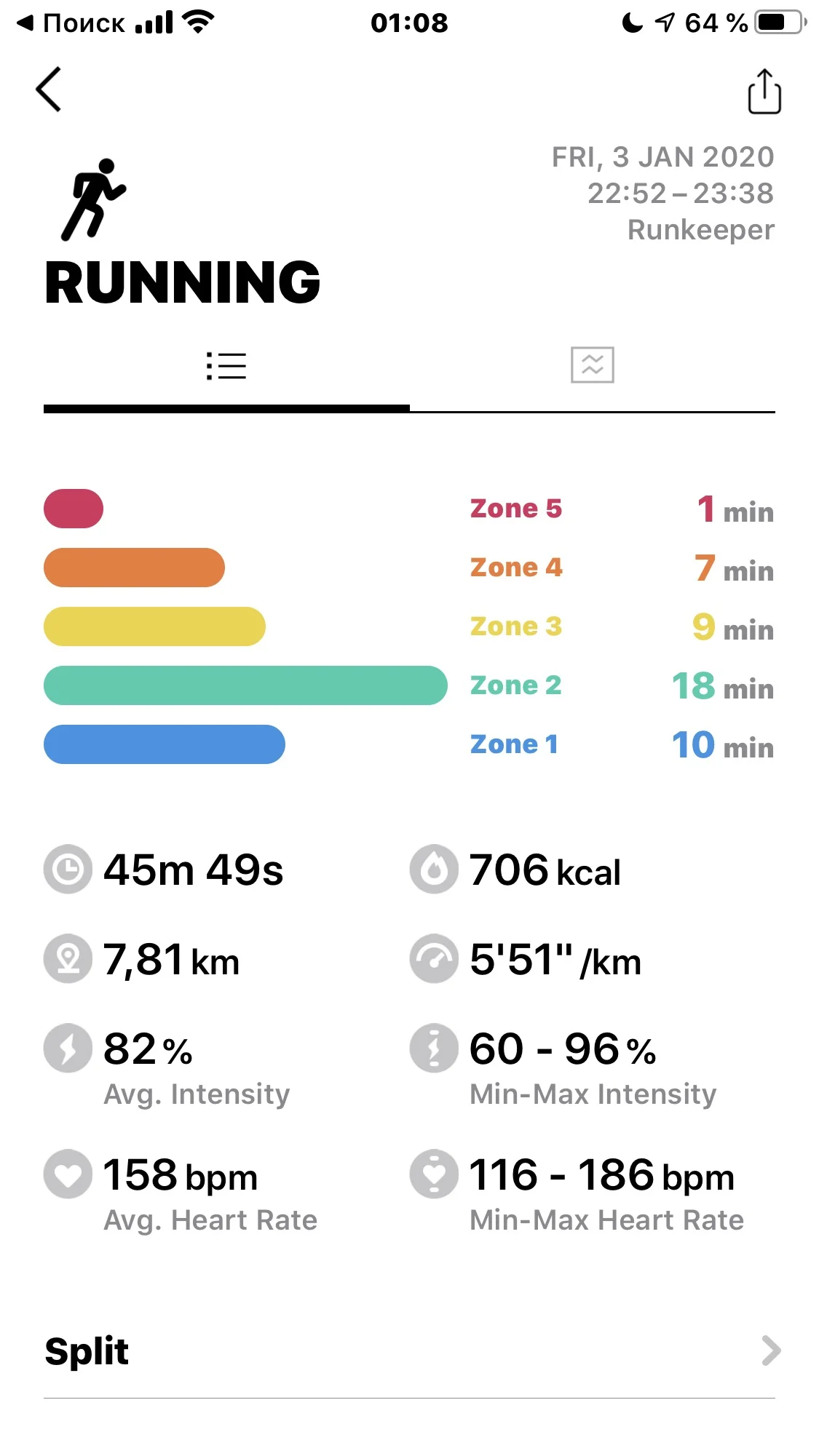Open the Split row
Viewport: 819px width, 1456px height.
409,1351
